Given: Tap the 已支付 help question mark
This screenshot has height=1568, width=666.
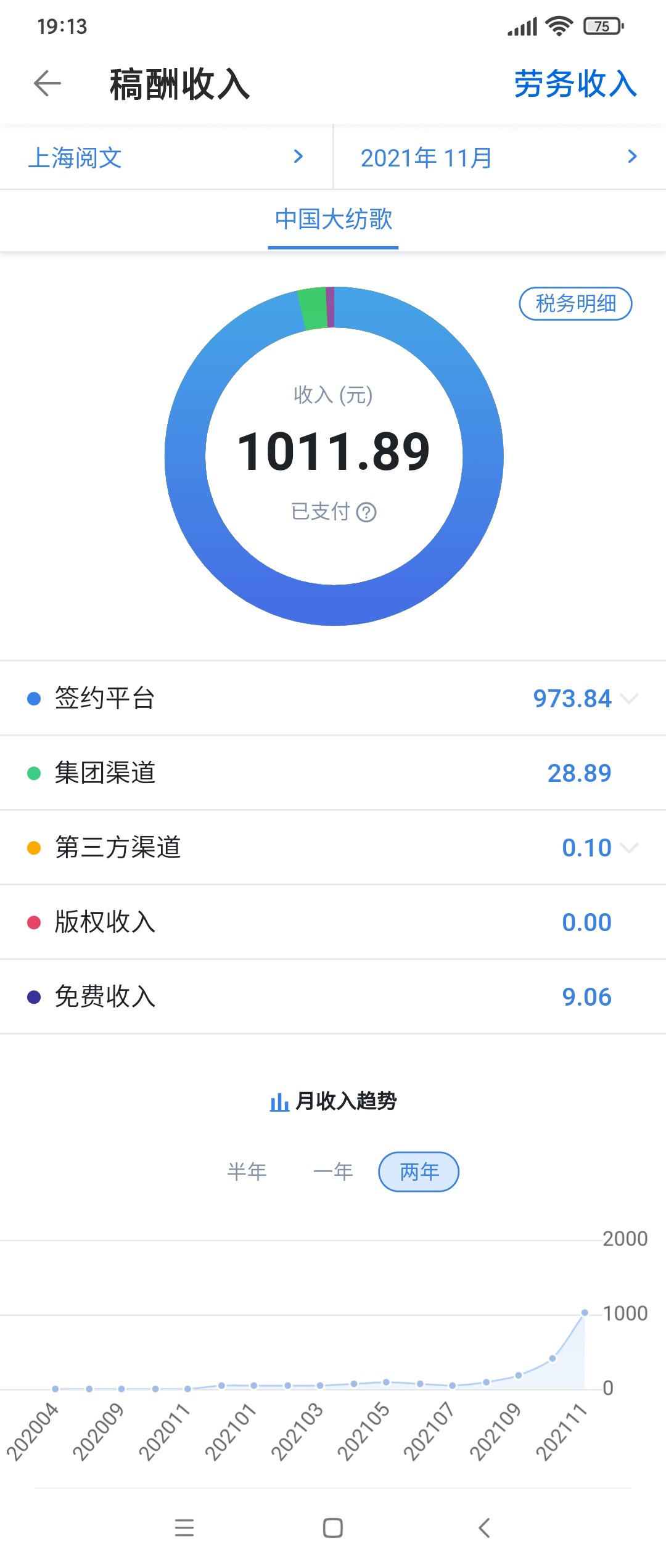Looking at the screenshot, I should click(366, 512).
